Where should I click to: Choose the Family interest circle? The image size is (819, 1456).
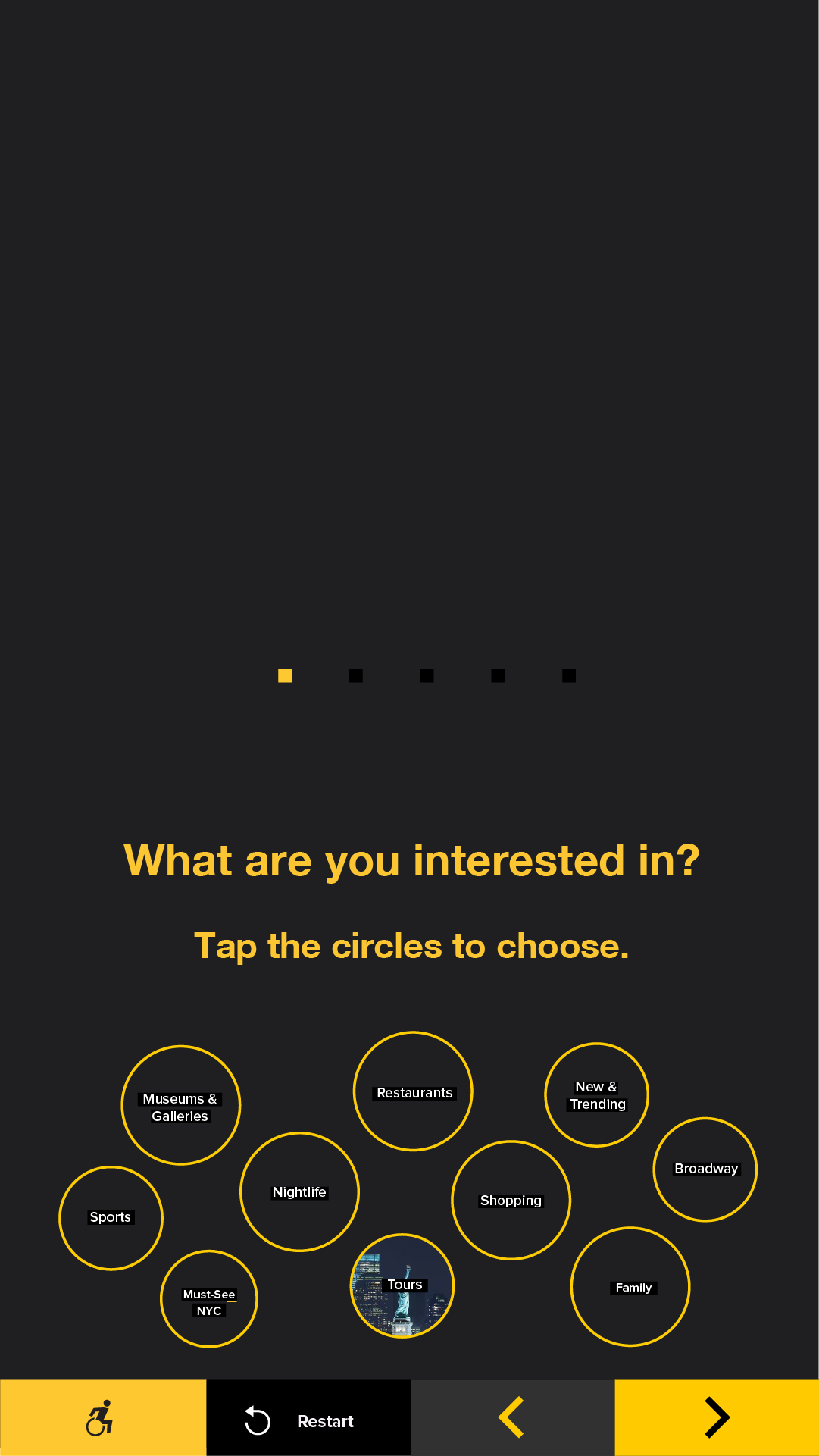[x=630, y=1287]
